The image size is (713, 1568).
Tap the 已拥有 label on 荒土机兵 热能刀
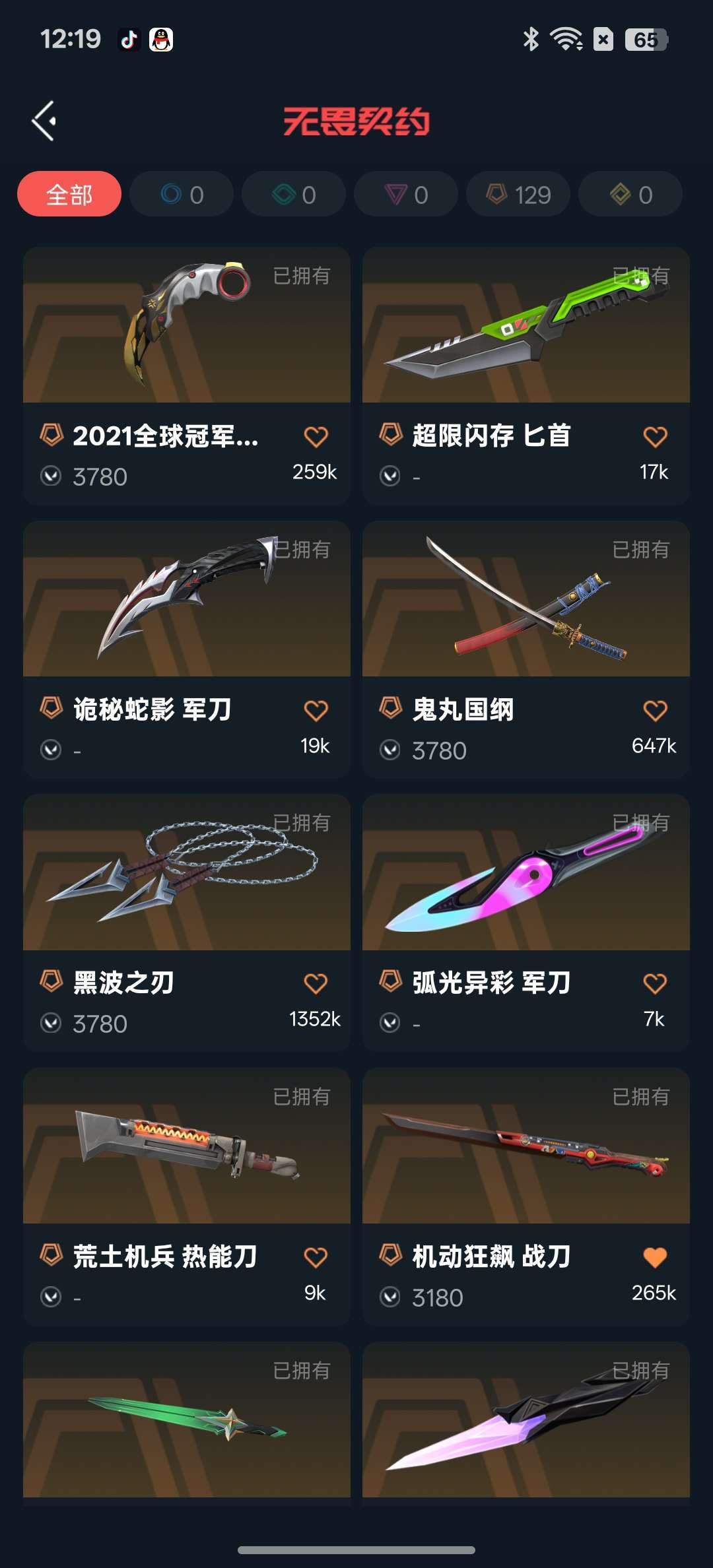point(302,1095)
